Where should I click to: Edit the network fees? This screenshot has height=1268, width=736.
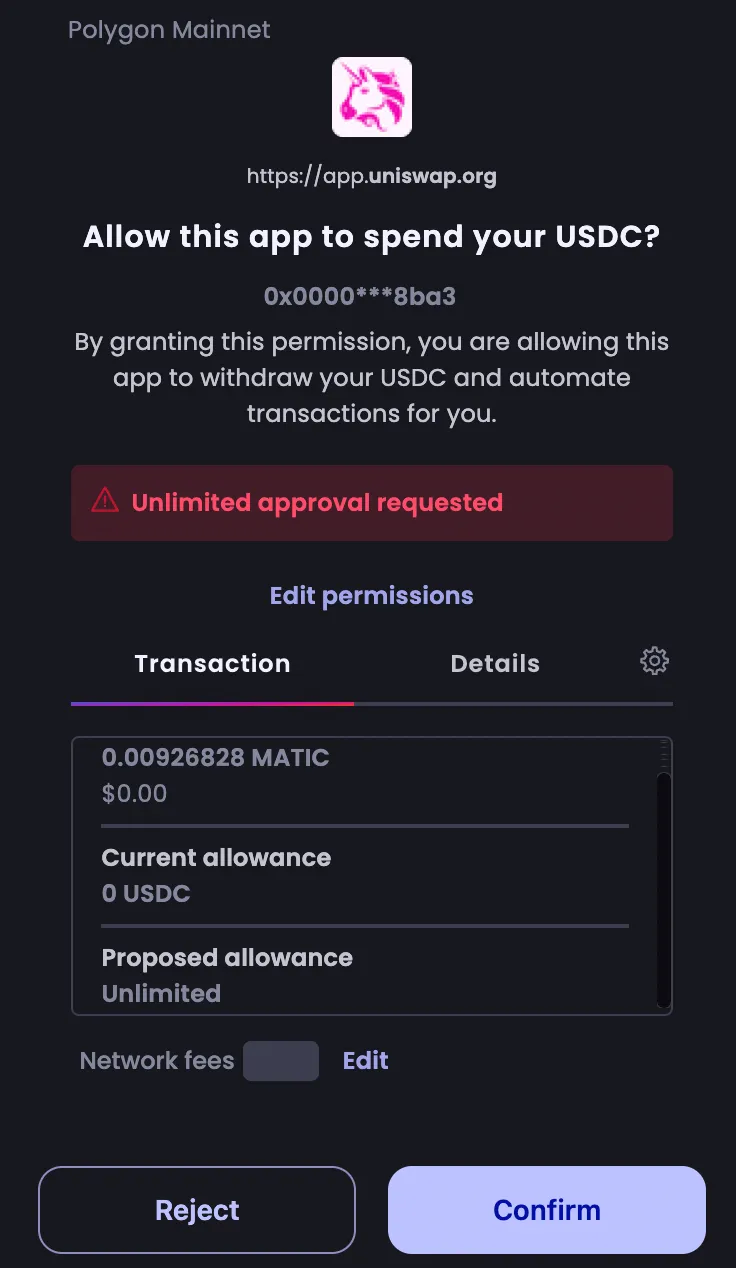pyautogui.click(x=365, y=1060)
